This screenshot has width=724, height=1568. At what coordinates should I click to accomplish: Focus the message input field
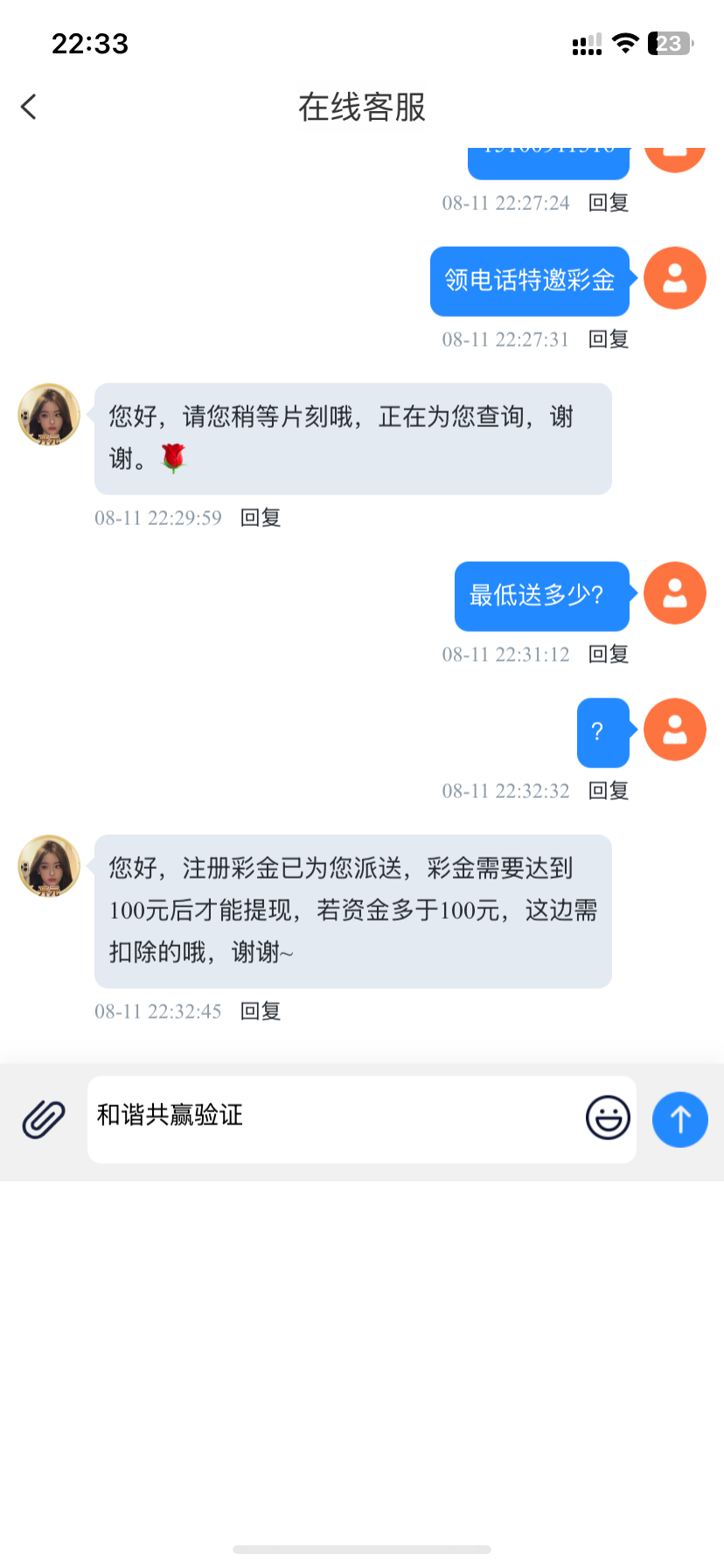tap(332, 1118)
